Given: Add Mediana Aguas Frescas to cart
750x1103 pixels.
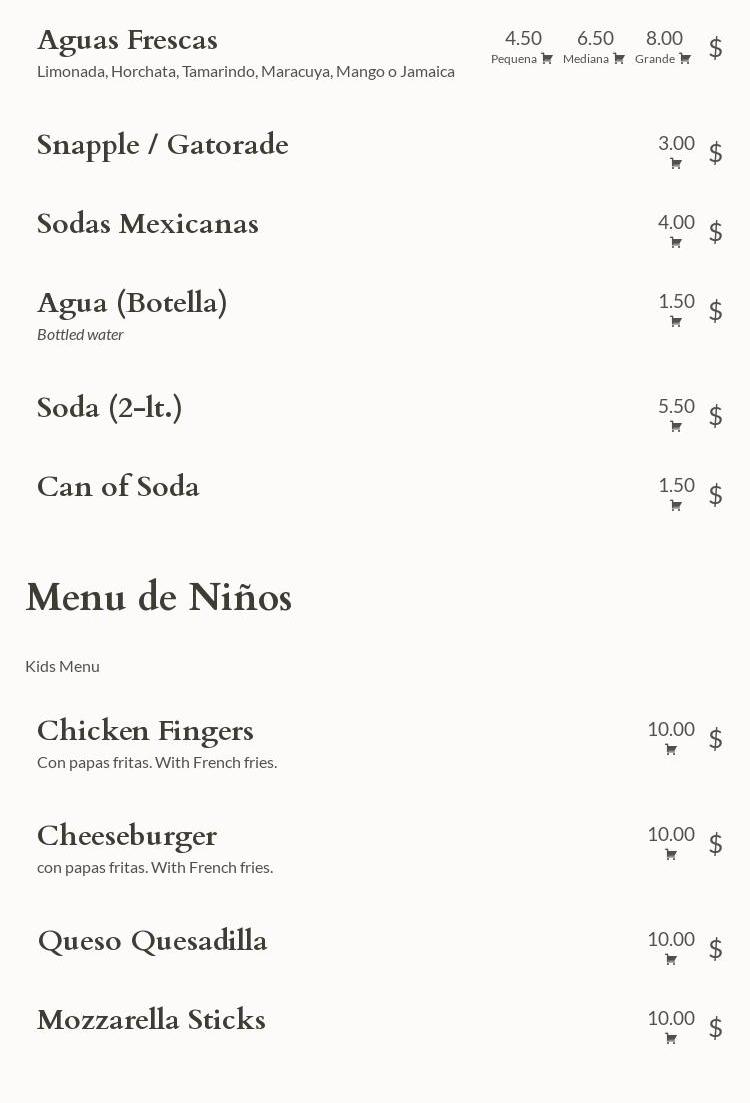Looking at the screenshot, I should click(x=619, y=59).
